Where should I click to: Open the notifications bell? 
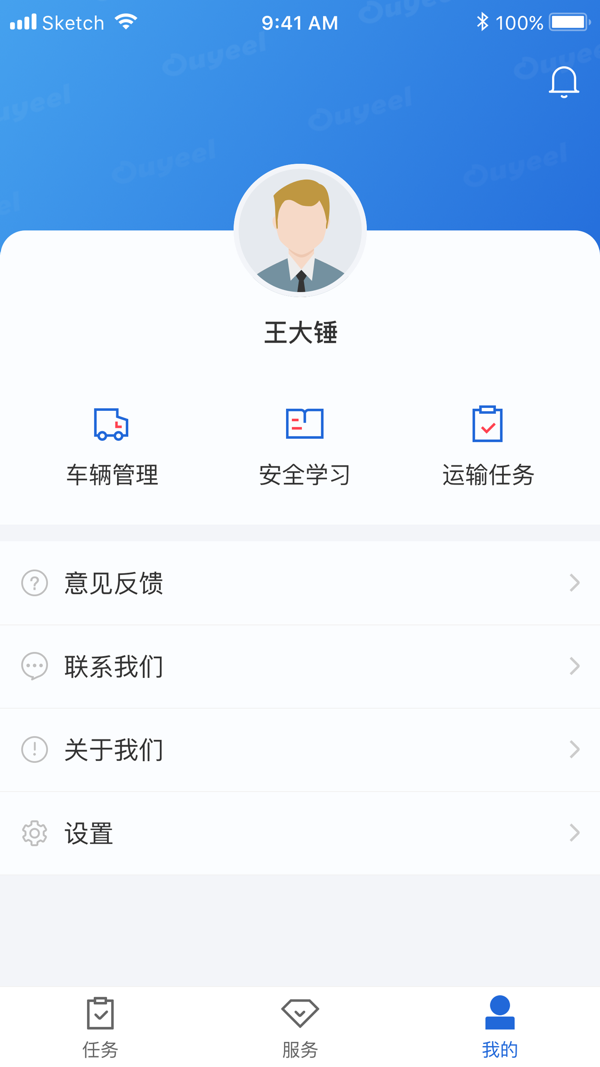click(x=564, y=82)
